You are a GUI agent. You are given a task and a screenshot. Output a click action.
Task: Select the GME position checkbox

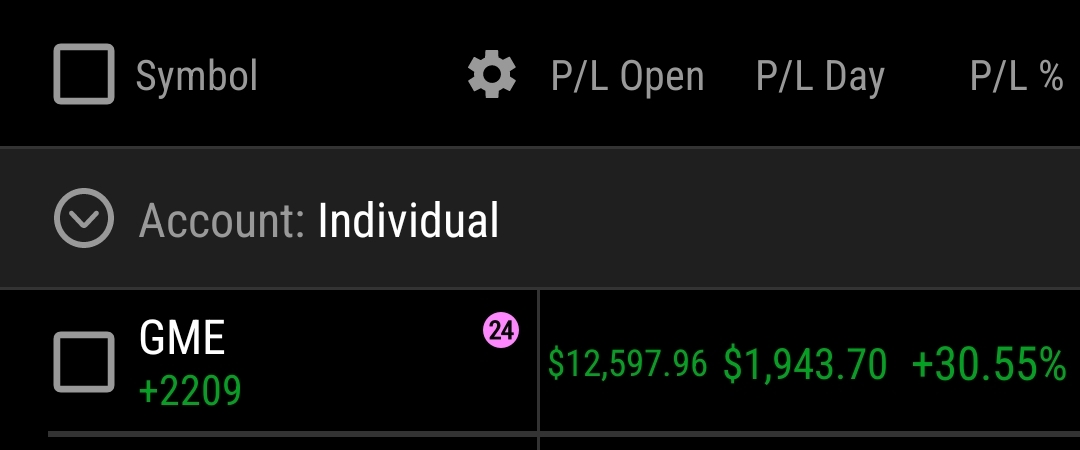point(84,362)
